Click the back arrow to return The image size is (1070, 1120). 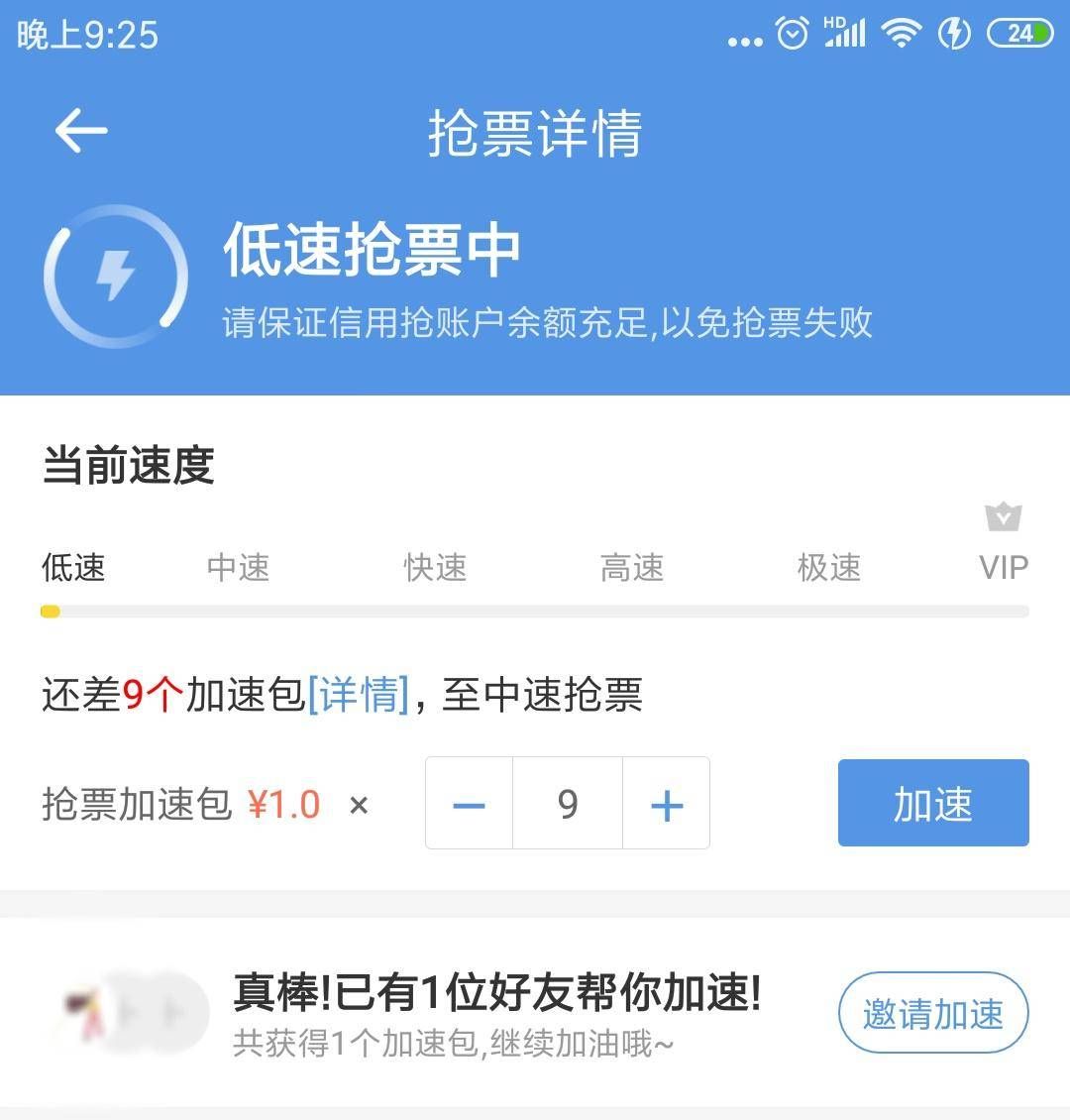[x=79, y=130]
